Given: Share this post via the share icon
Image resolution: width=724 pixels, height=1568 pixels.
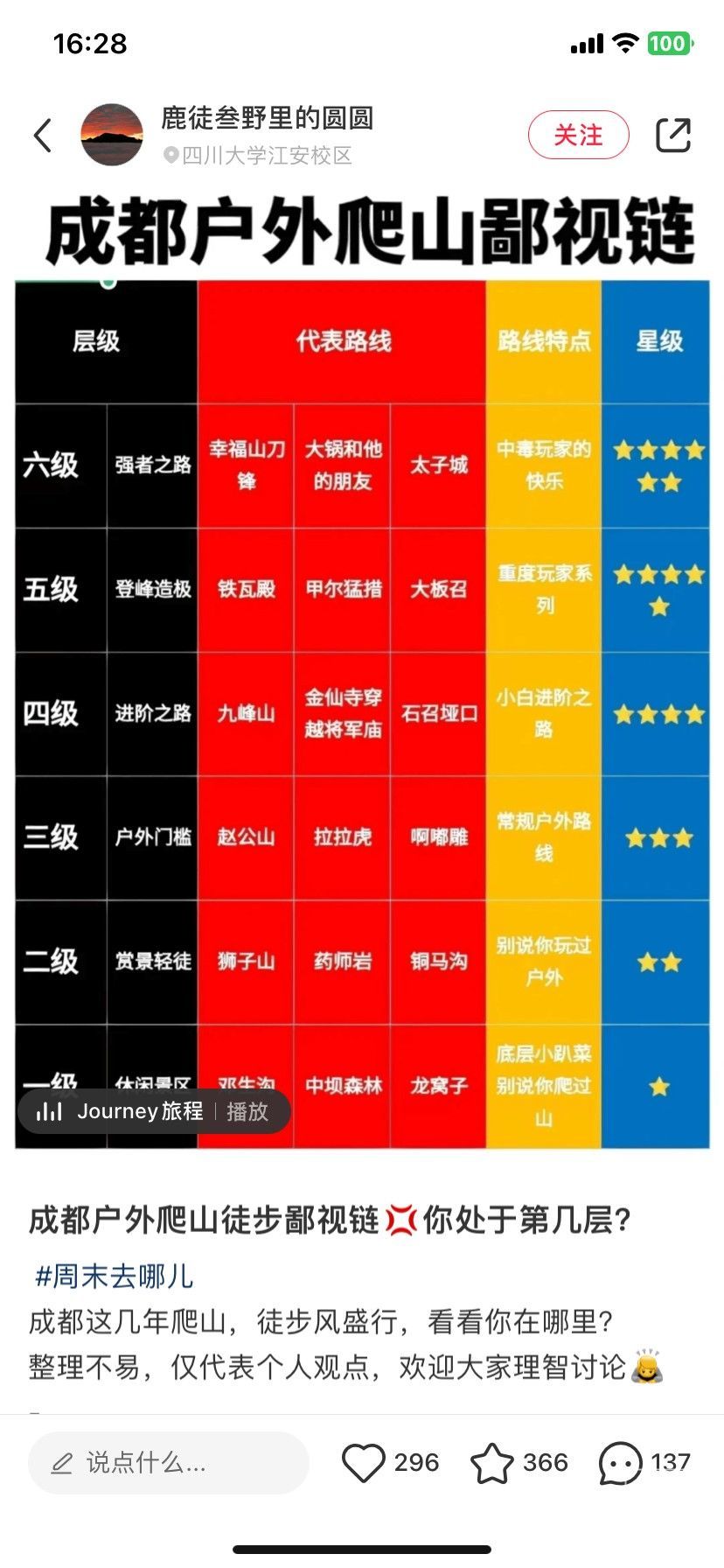Looking at the screenshot, I should (x=673, y=136).
